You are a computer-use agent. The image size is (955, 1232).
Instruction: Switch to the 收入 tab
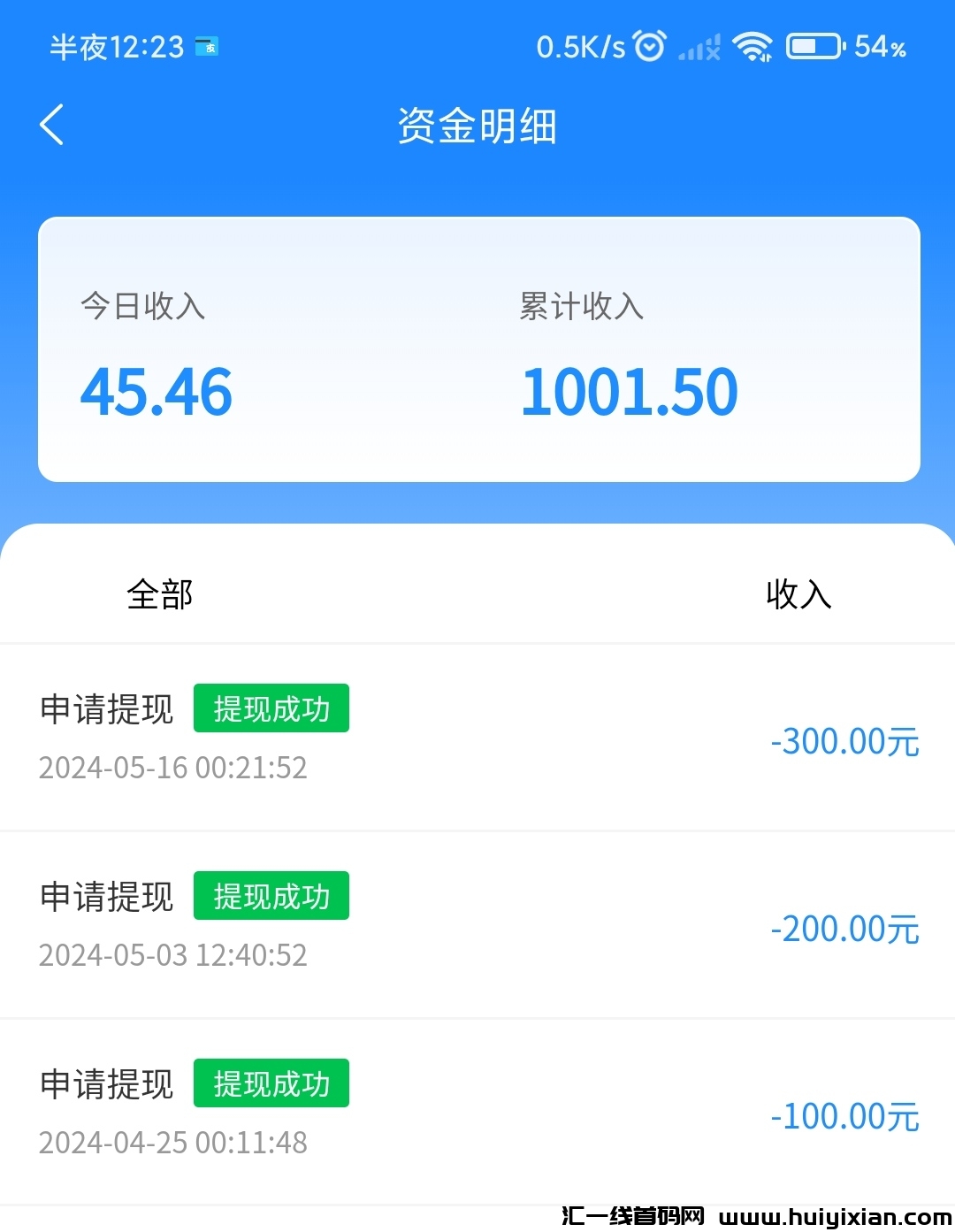[798, 594]
